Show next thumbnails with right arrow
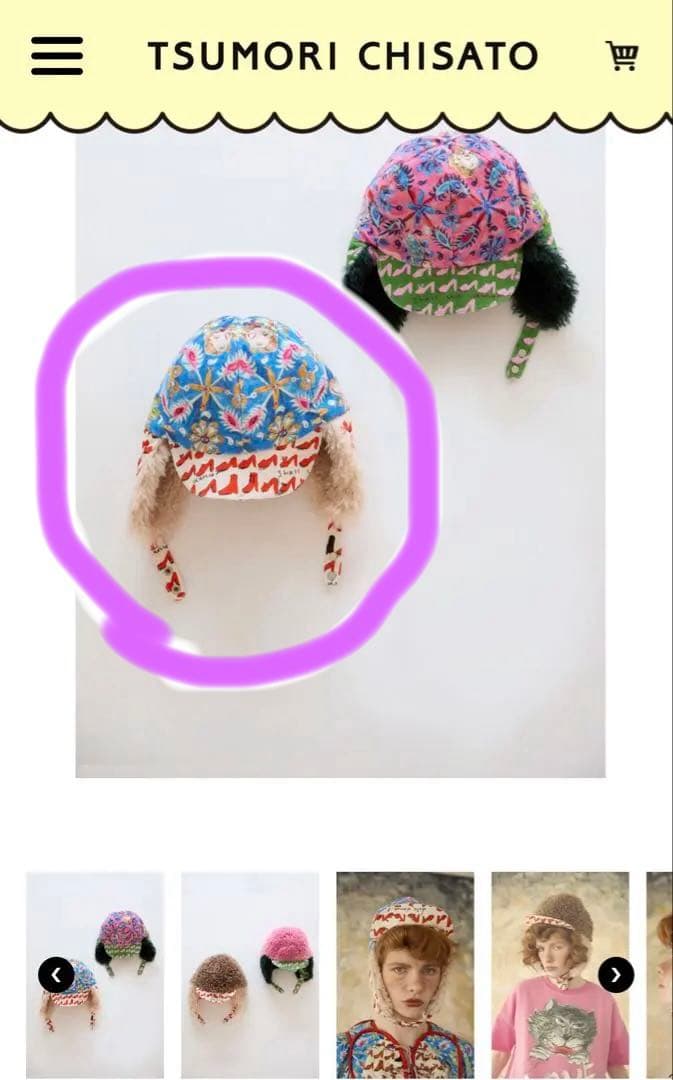This screenshot has height=1080, width=673. [x=616, y=973]
